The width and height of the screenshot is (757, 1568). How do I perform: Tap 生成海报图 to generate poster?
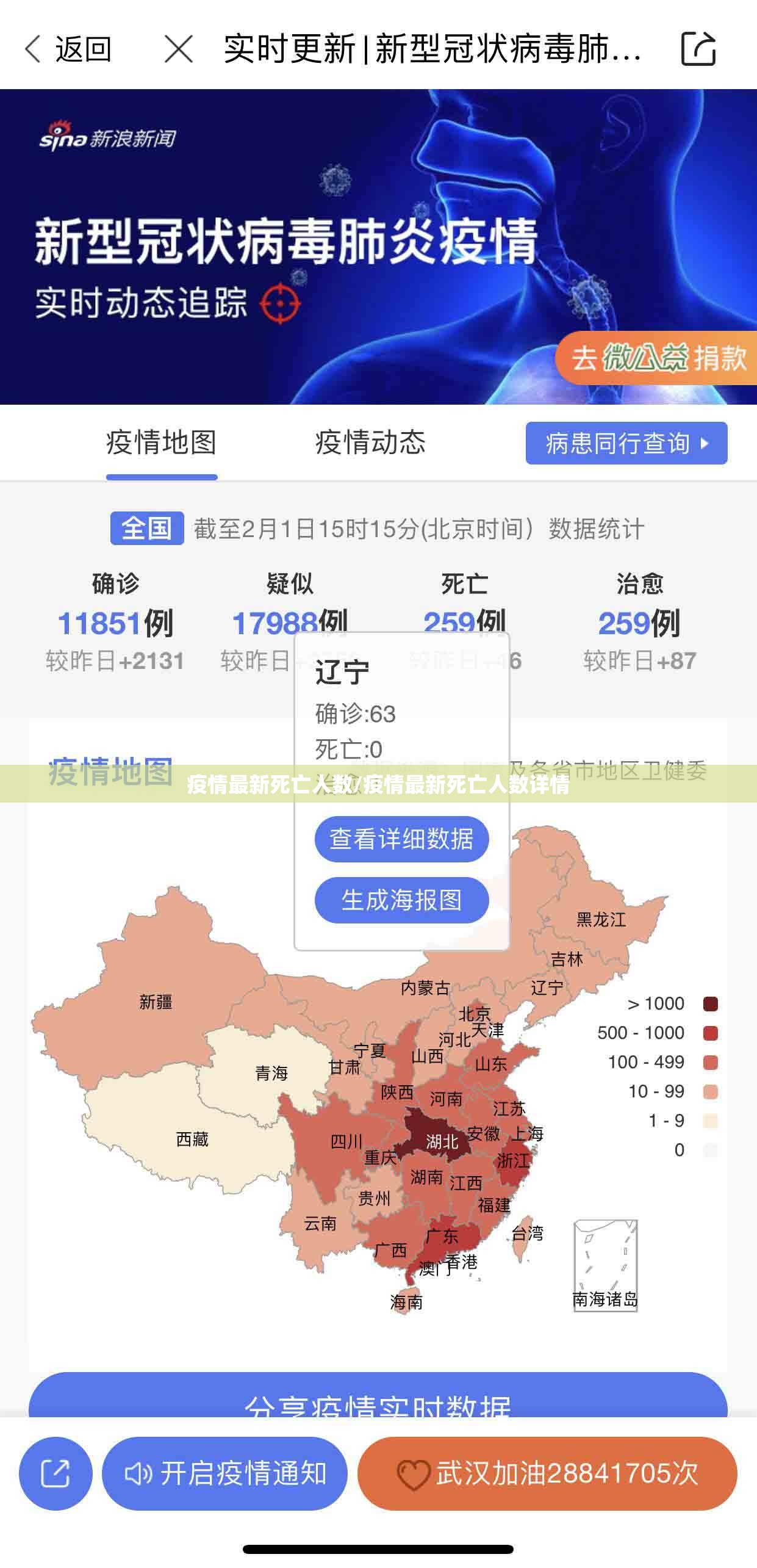401,900
